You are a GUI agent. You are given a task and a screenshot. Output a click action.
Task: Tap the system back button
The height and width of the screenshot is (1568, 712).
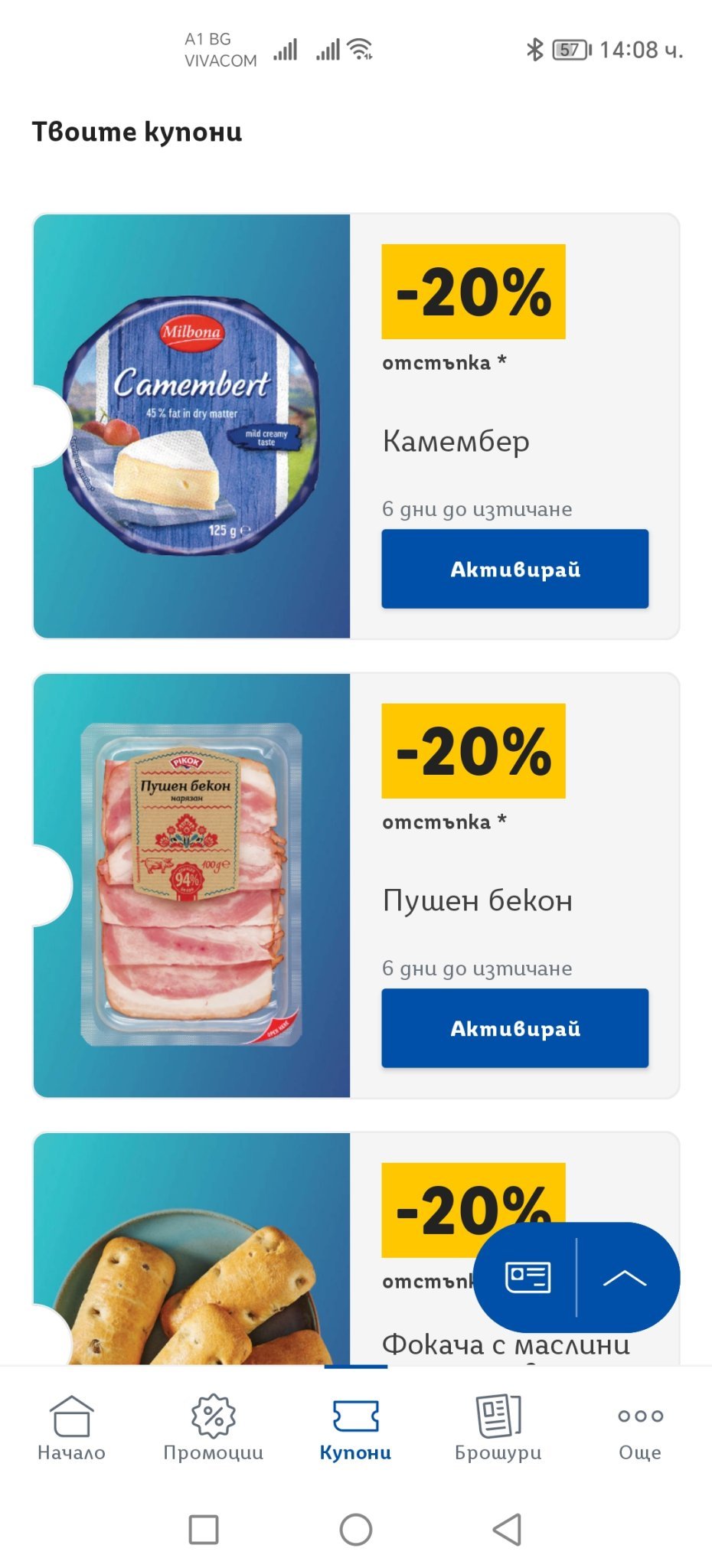(x=507, y=1530)
